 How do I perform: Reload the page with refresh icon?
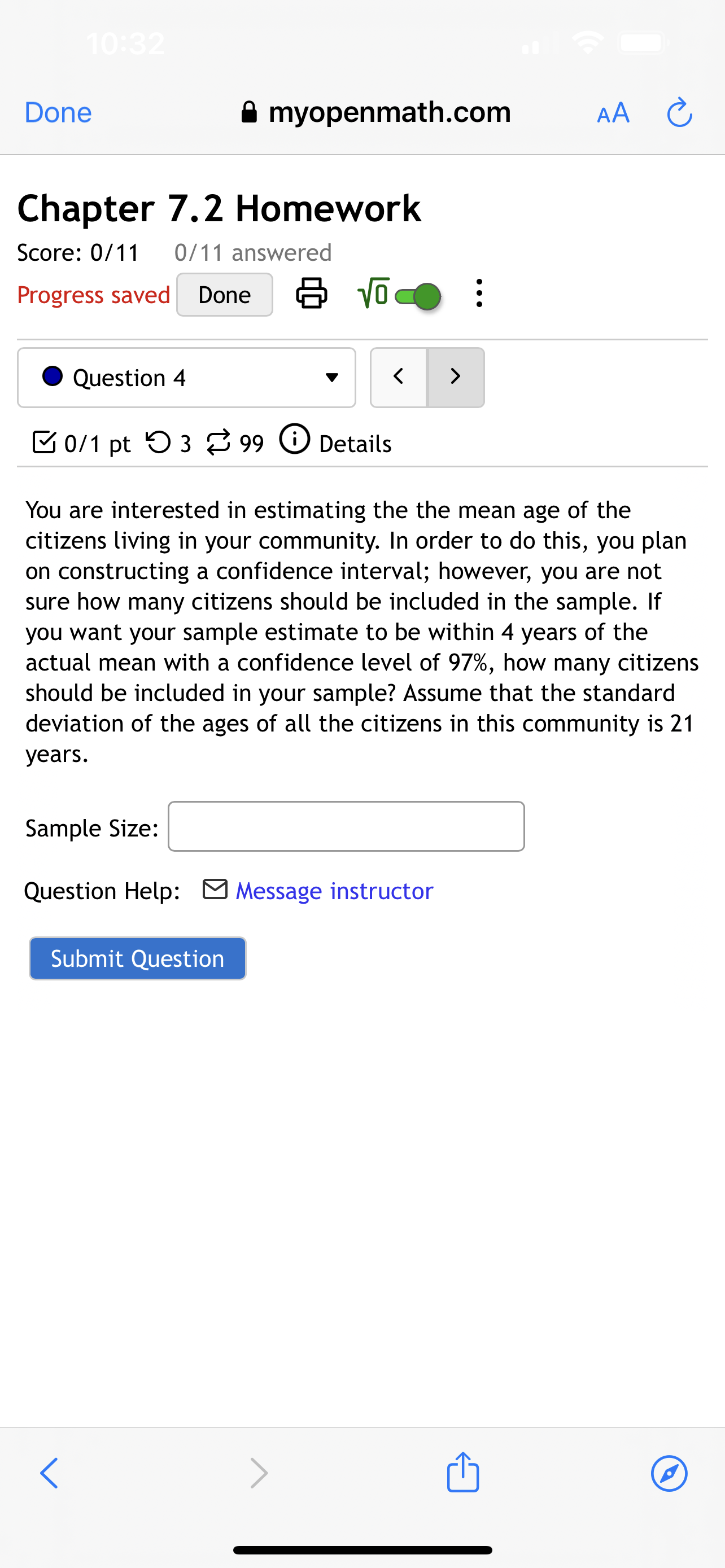point(679,112)
